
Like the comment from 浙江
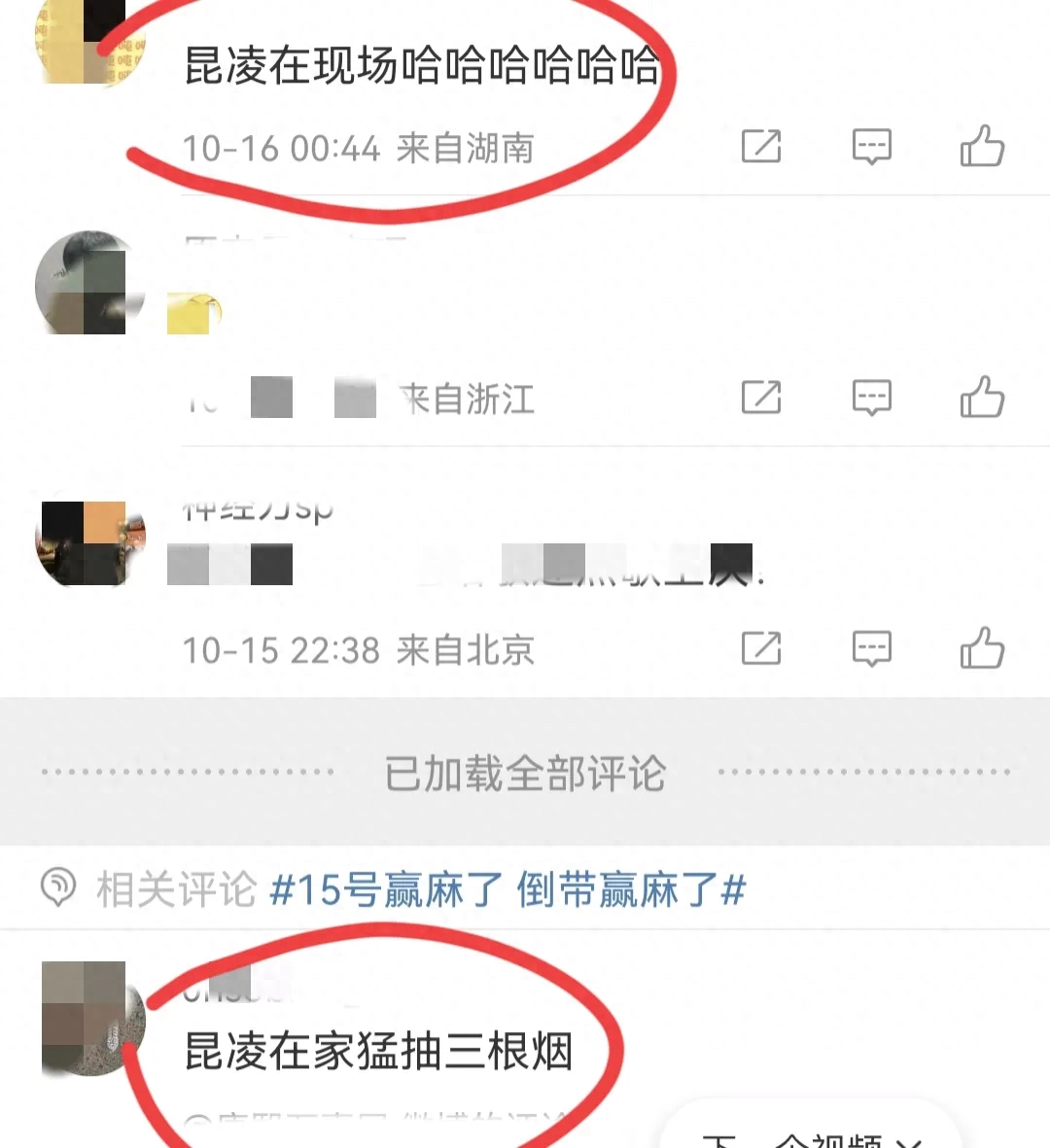[982, 398]
